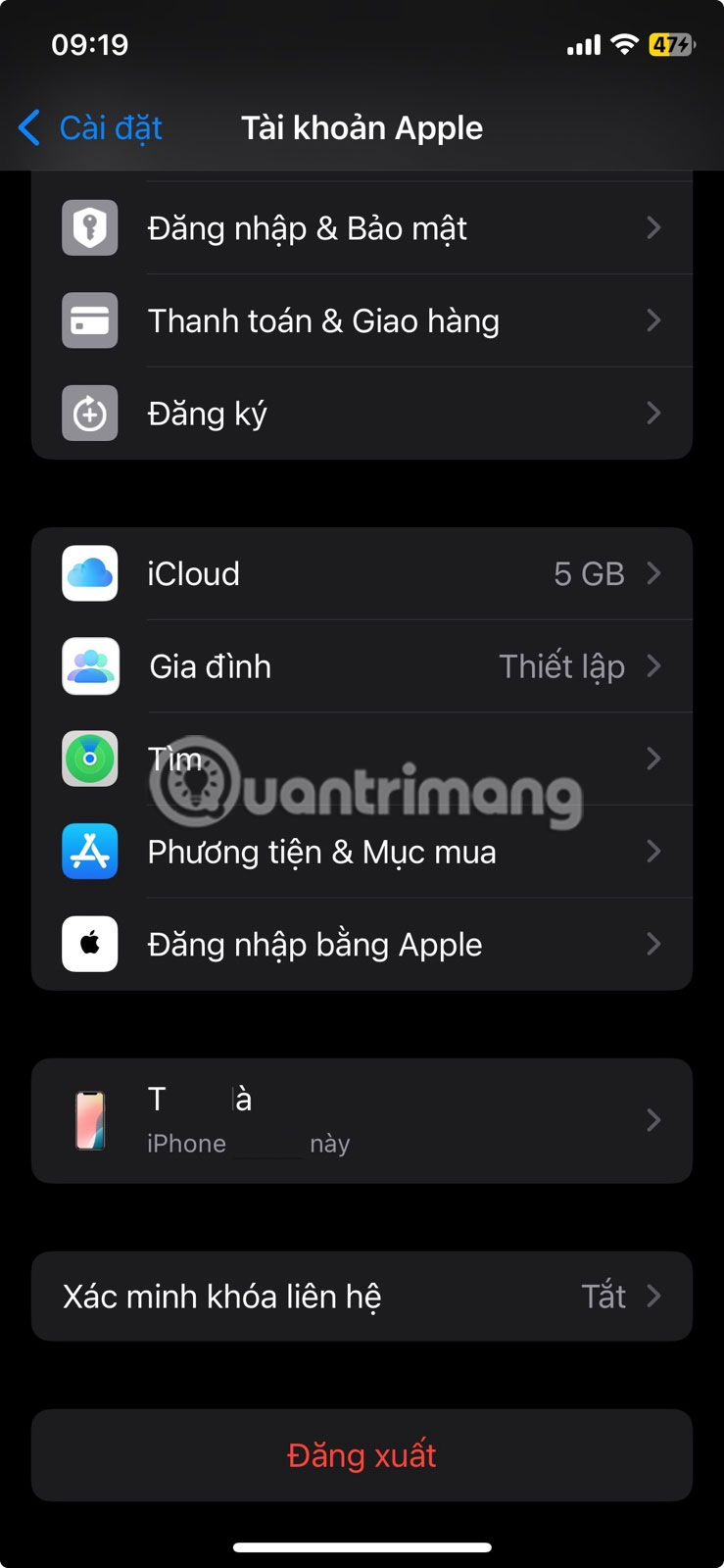Select the Tài khoản Apple title
This screenshot has width=724, height=1568.
point(362,127)
